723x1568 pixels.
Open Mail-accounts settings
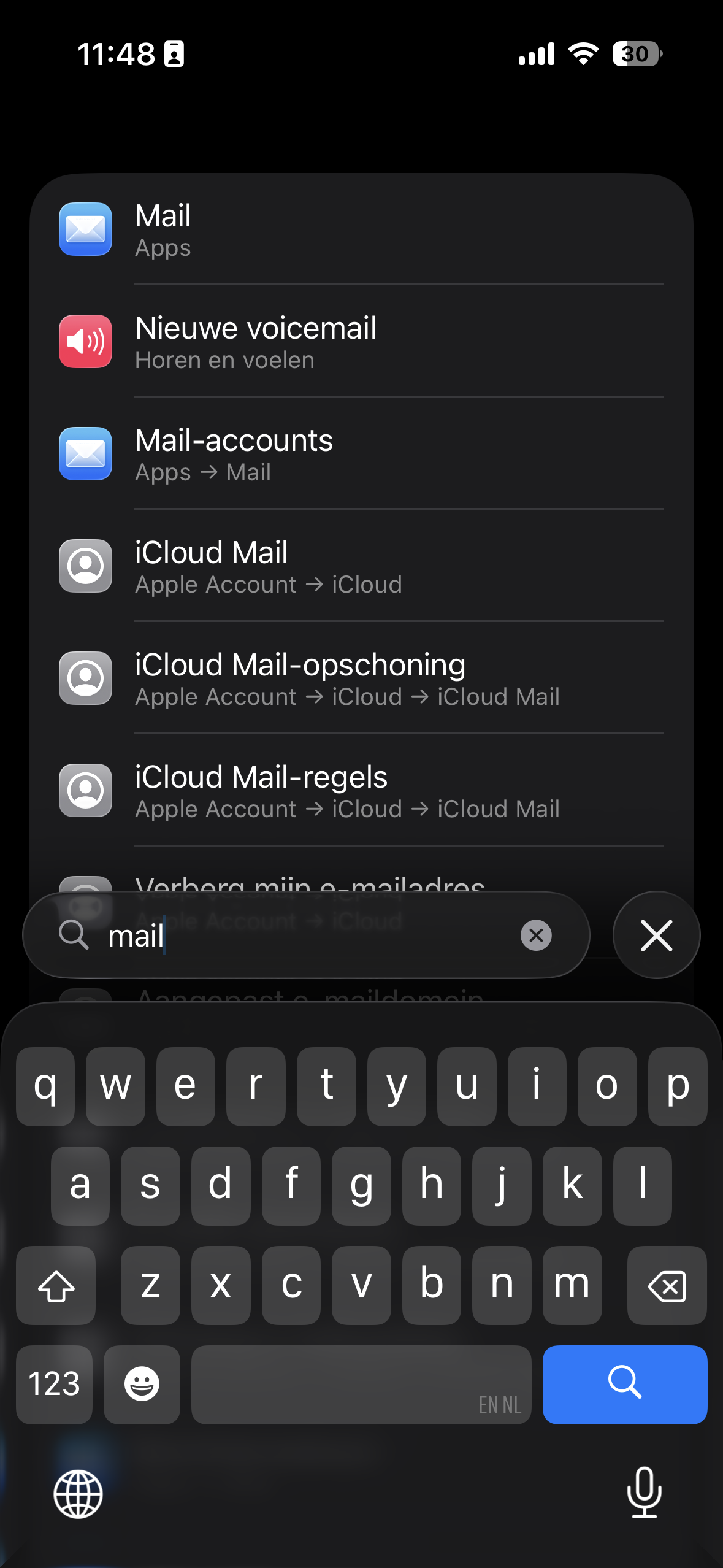[x=361, y=454]
